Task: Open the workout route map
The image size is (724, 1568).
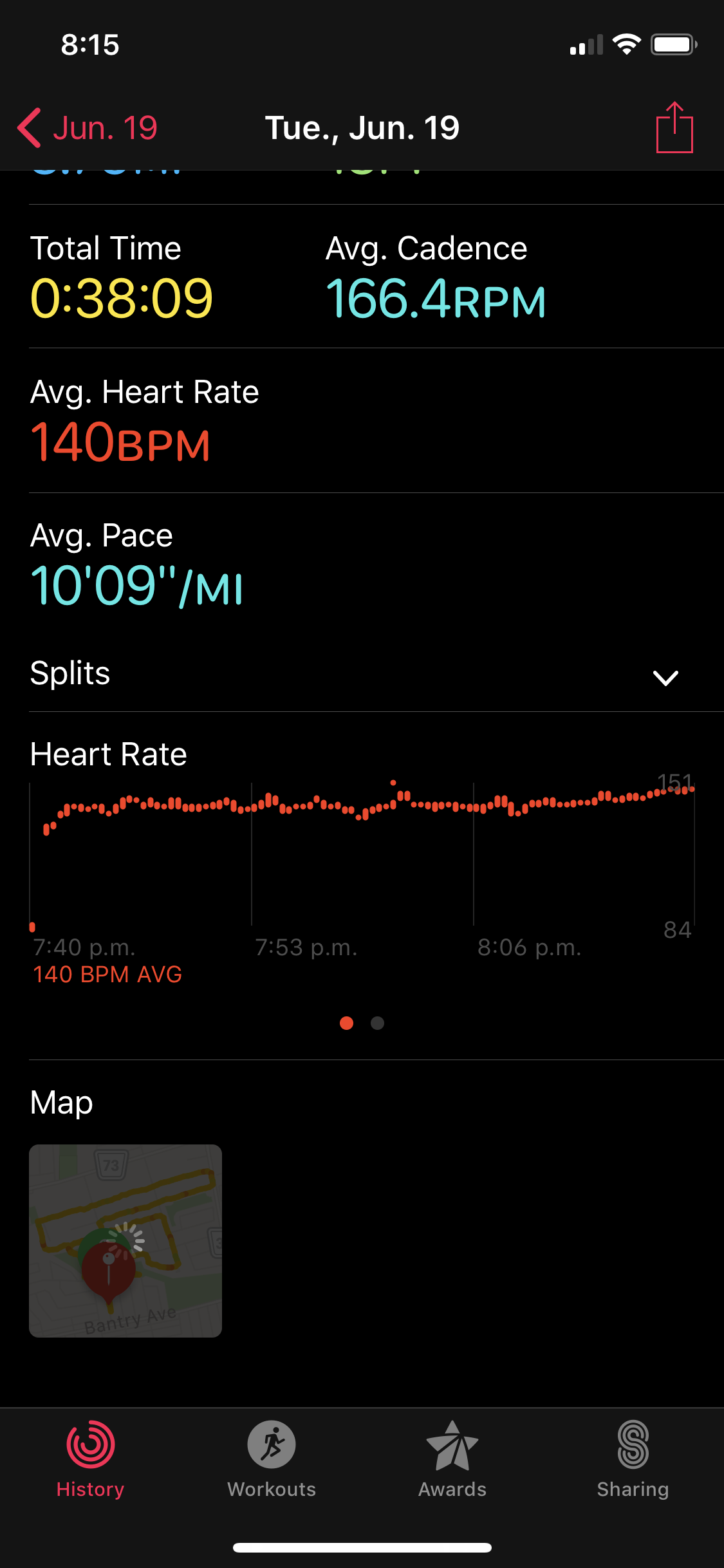Action: click(x=125, y=1240)
